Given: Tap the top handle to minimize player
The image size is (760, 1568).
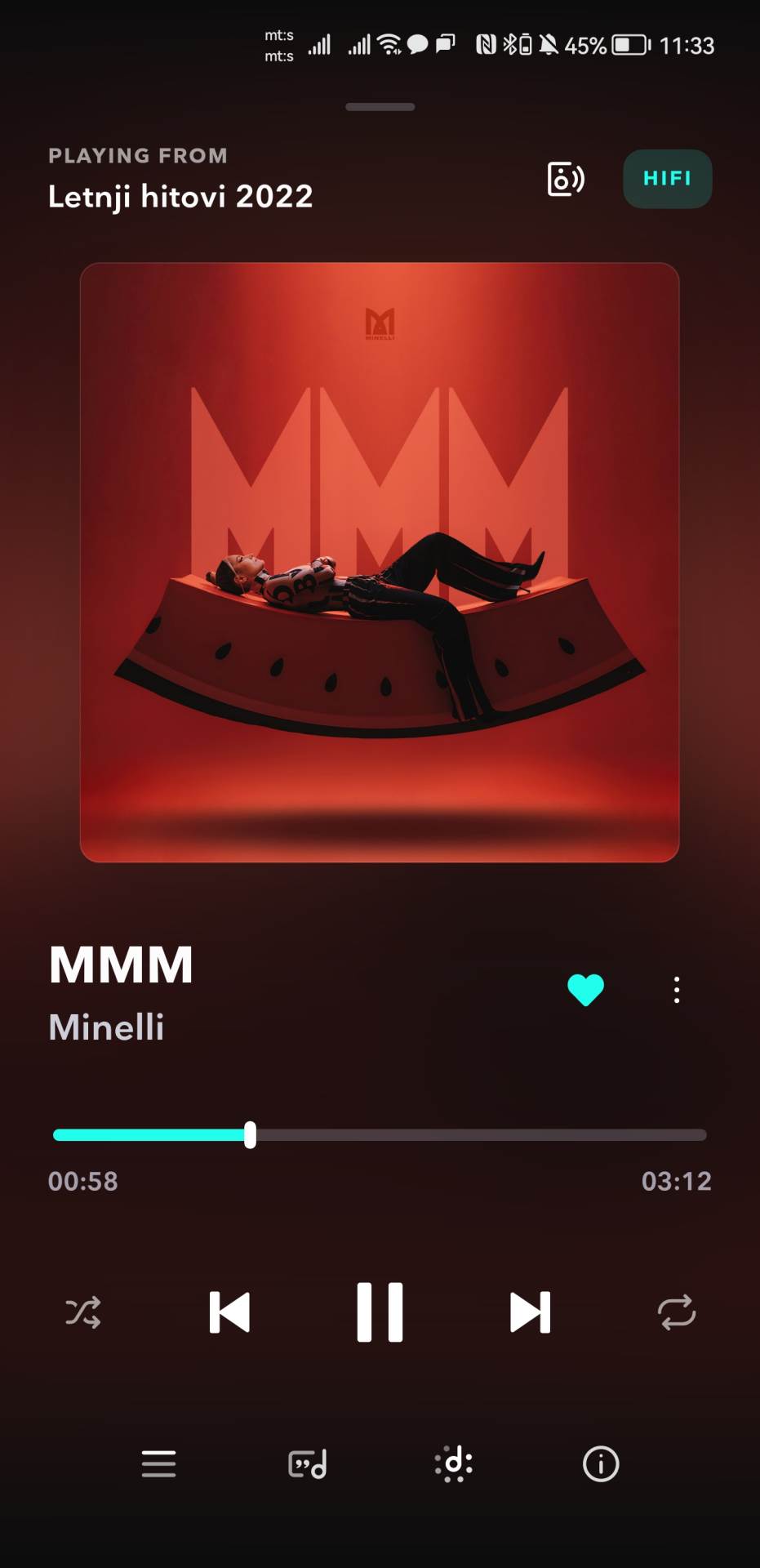Looking at the screenshot, I should tap(380, 107).
